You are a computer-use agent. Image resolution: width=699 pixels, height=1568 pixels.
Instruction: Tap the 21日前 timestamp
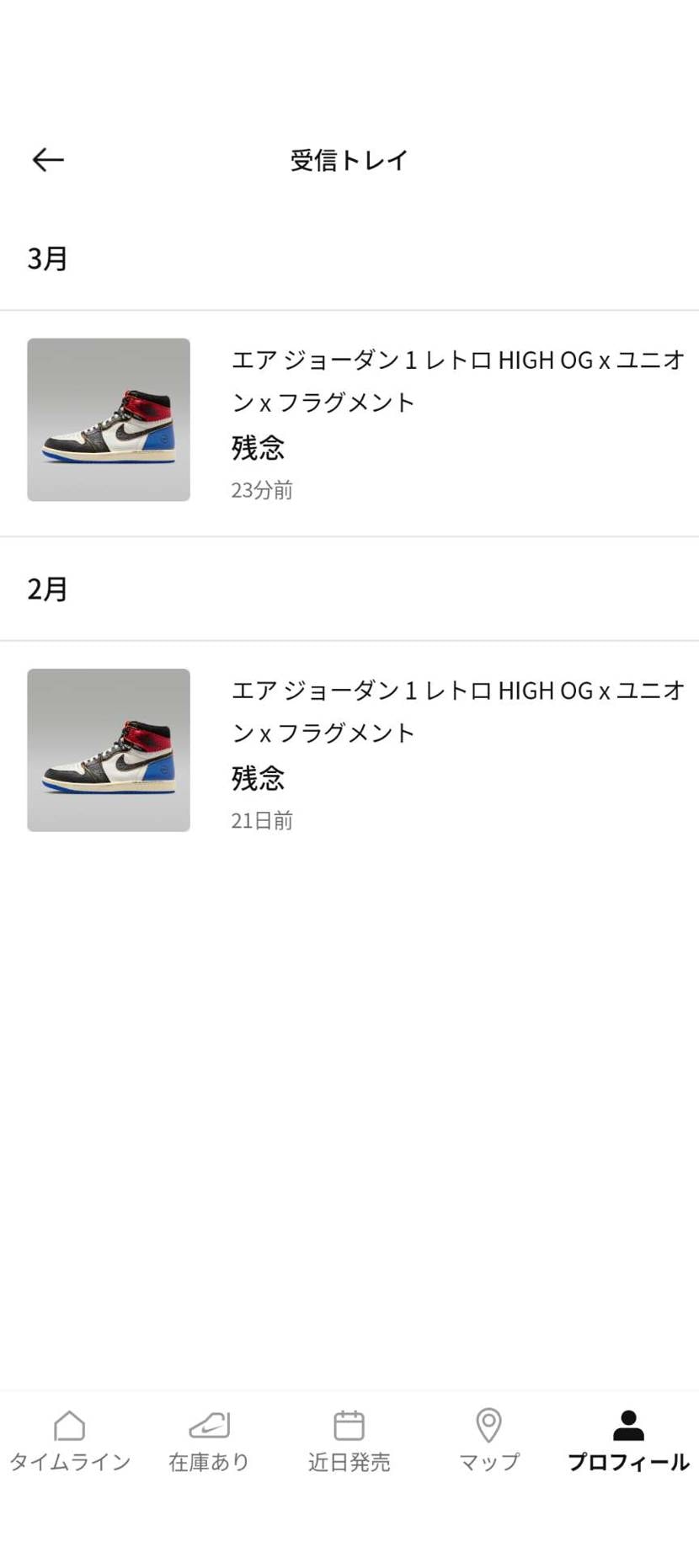[262, 819]
